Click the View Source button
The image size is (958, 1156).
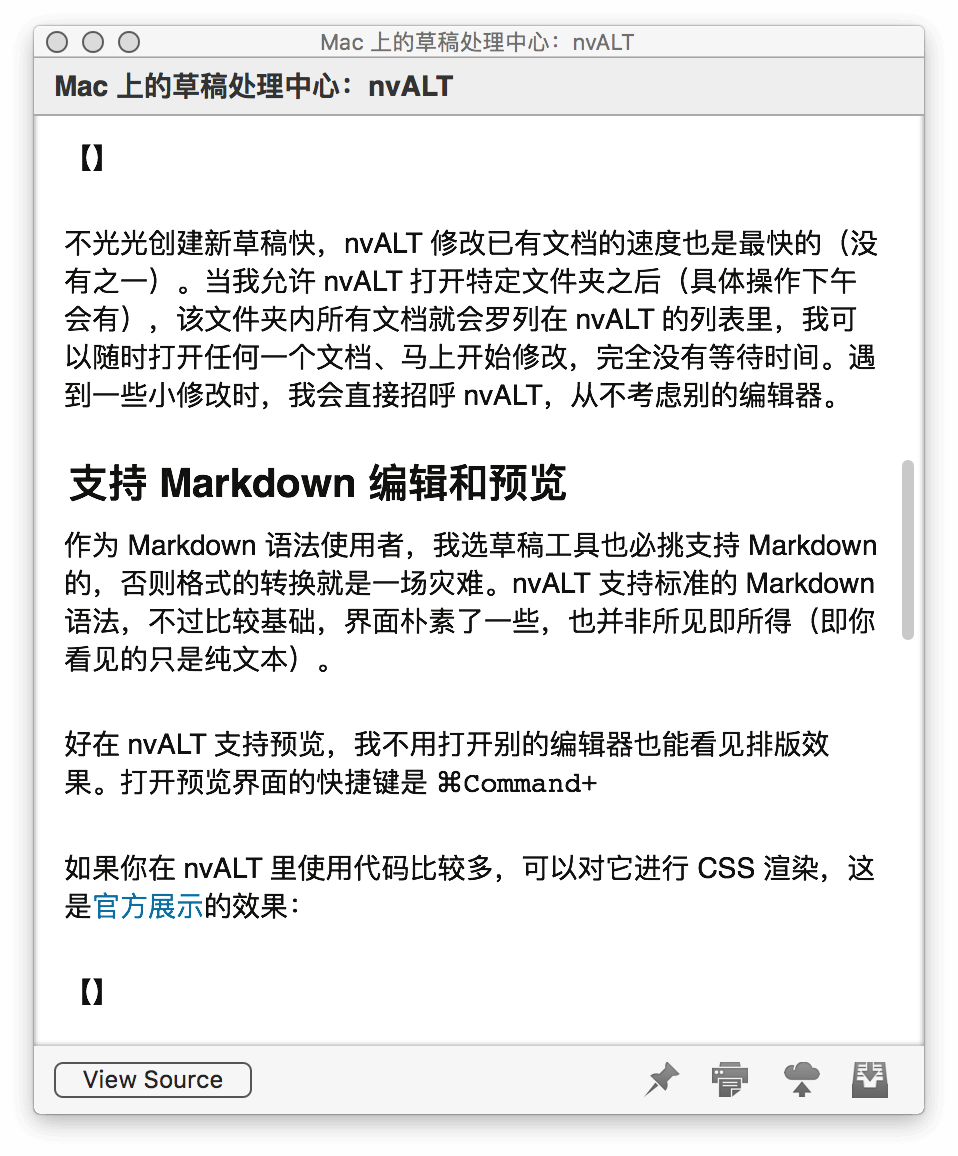tap(152, 1080)
